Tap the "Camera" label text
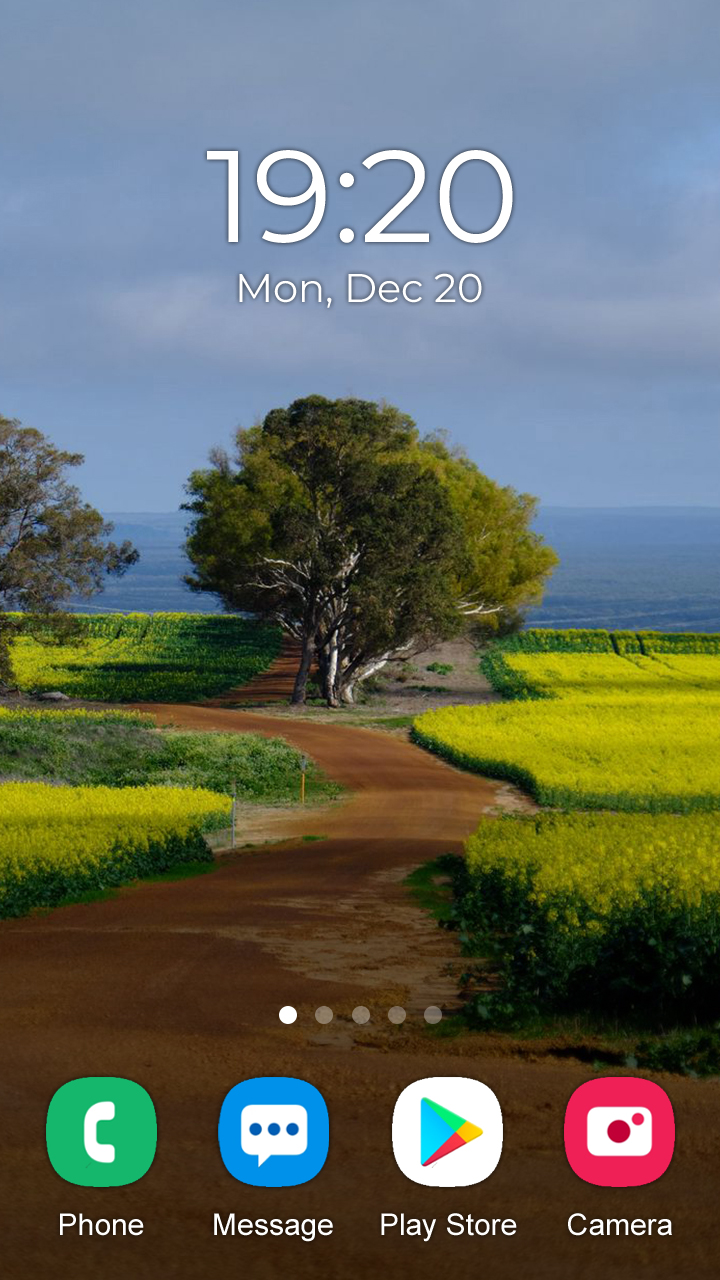Viewport: 720px width, 1280px height. click(x=619, y=1224)
